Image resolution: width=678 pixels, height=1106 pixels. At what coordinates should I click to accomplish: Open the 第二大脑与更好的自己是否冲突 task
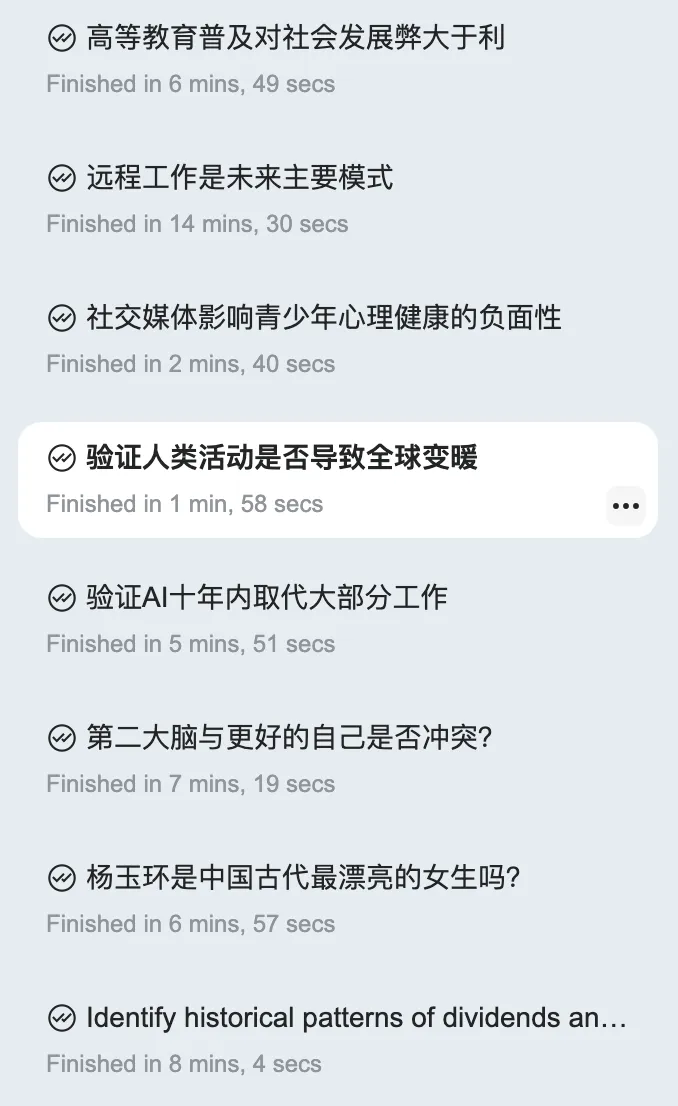[290, 739]
